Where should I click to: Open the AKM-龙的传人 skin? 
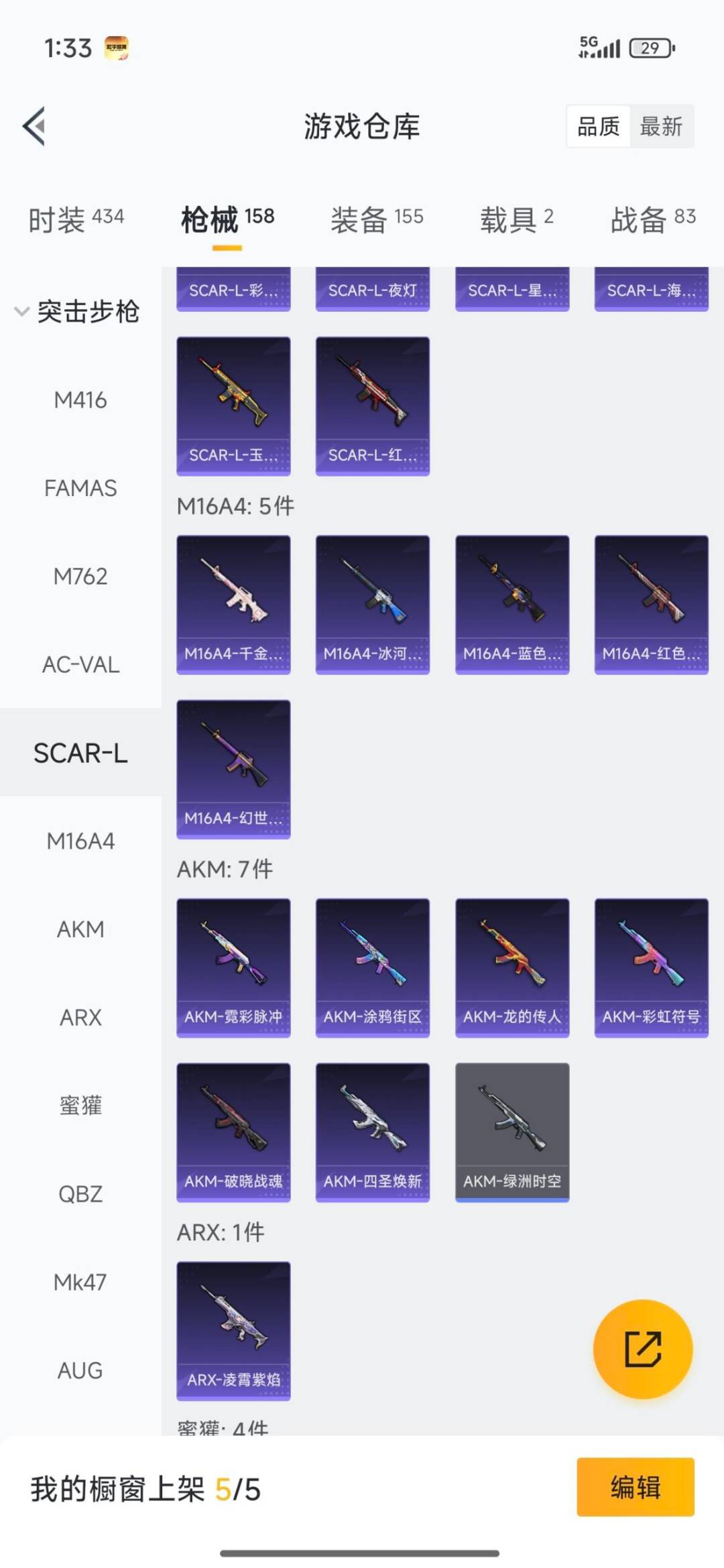click(x=512, y=967)
